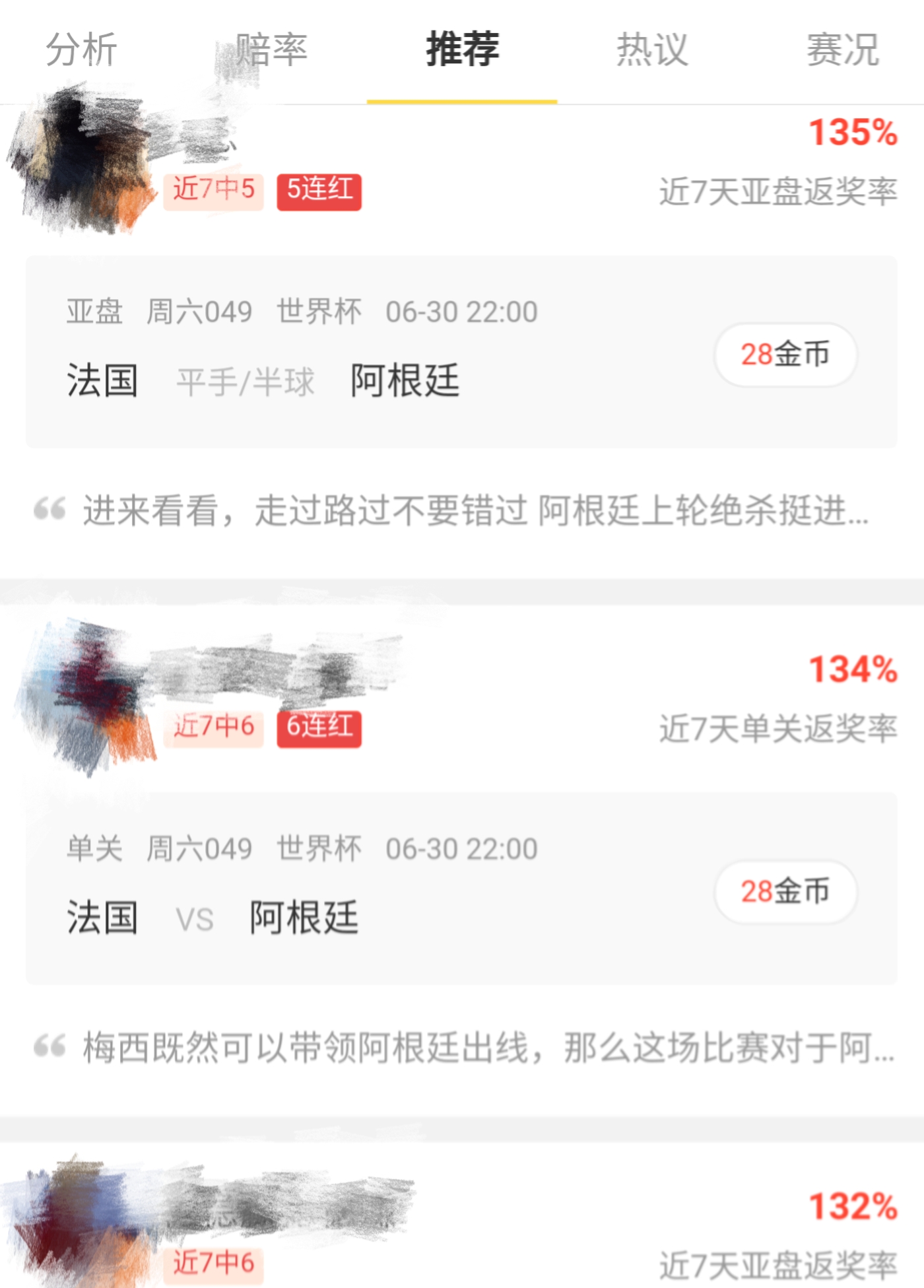Tap the first 28金币 unlock button

pos(784,355)
